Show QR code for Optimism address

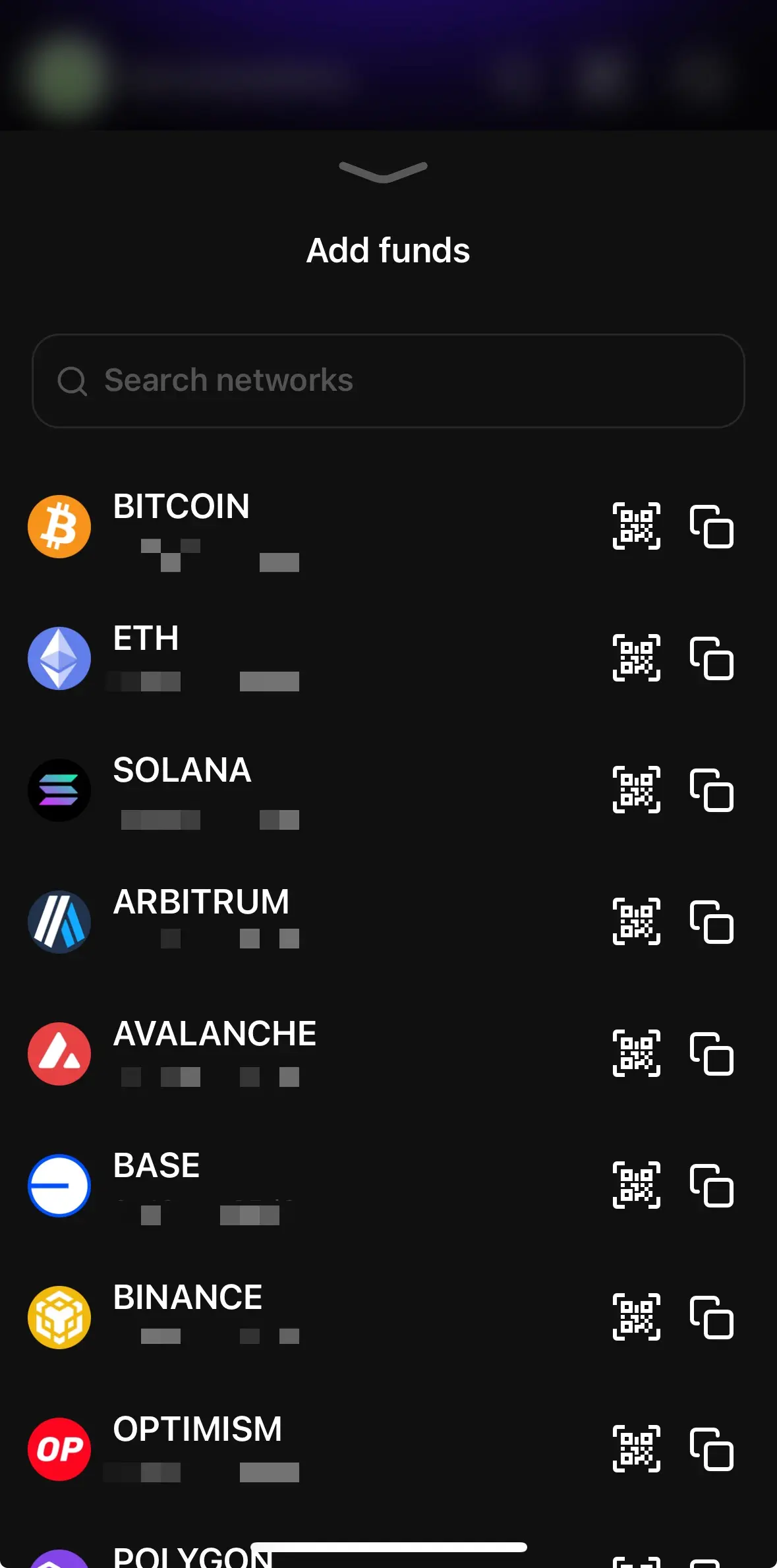[636, 1449]
